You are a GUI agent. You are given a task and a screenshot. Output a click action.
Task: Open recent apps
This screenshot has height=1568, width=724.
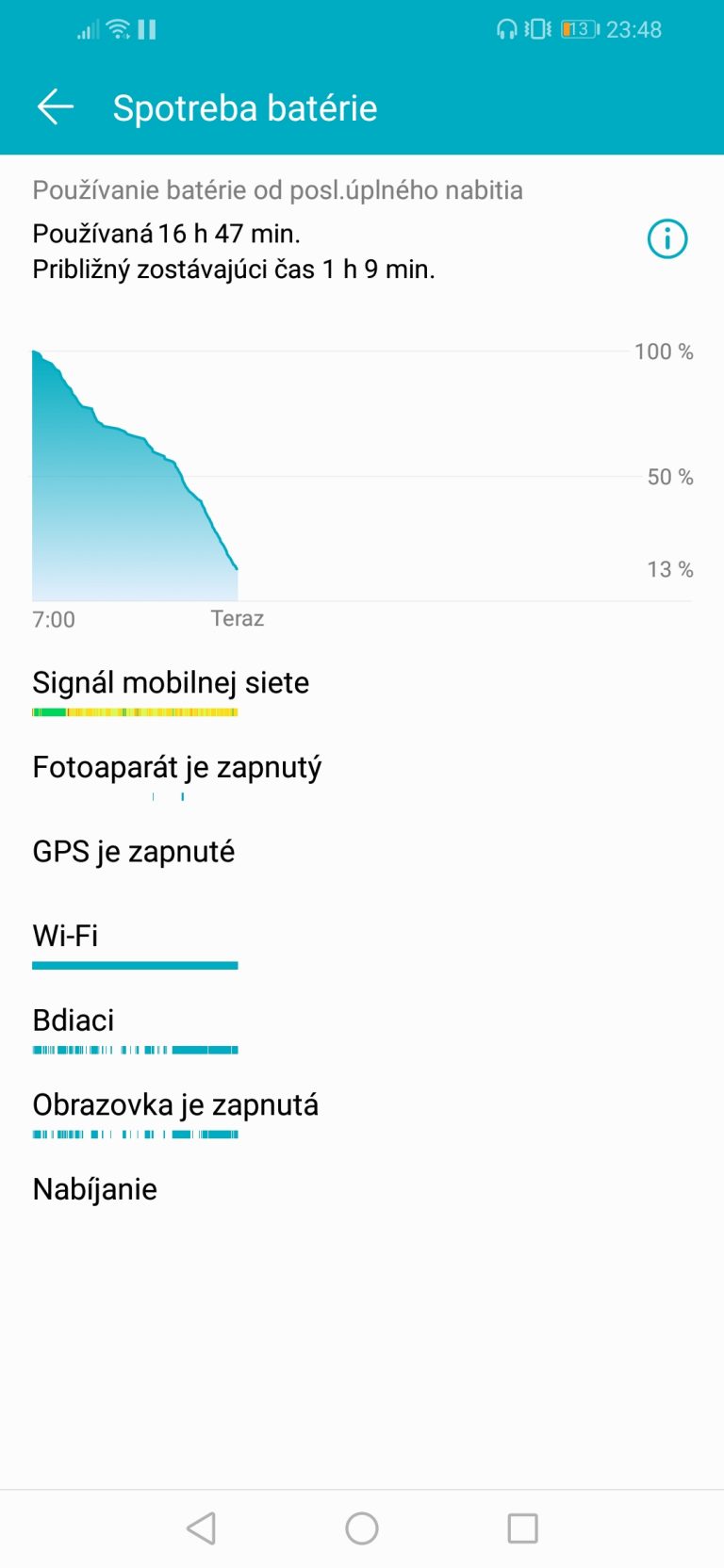coord(523,1528)
